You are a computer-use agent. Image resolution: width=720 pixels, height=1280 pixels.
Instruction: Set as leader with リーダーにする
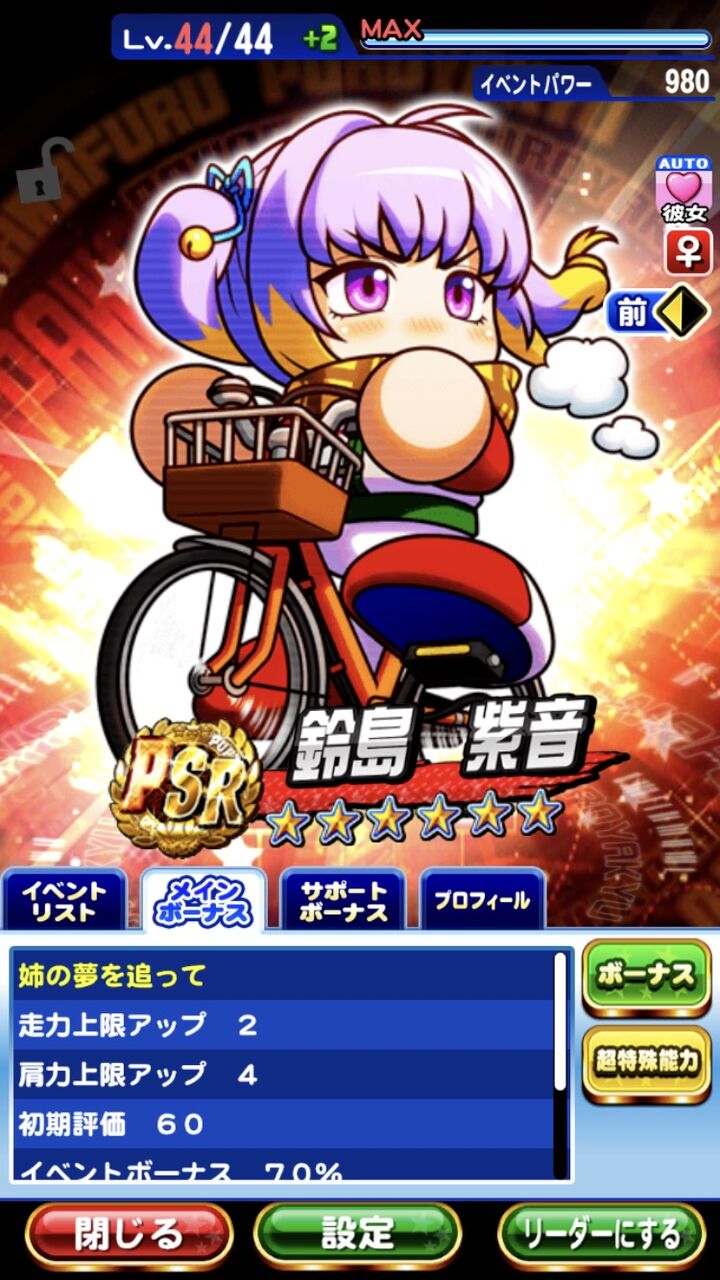coord(603,1234)
